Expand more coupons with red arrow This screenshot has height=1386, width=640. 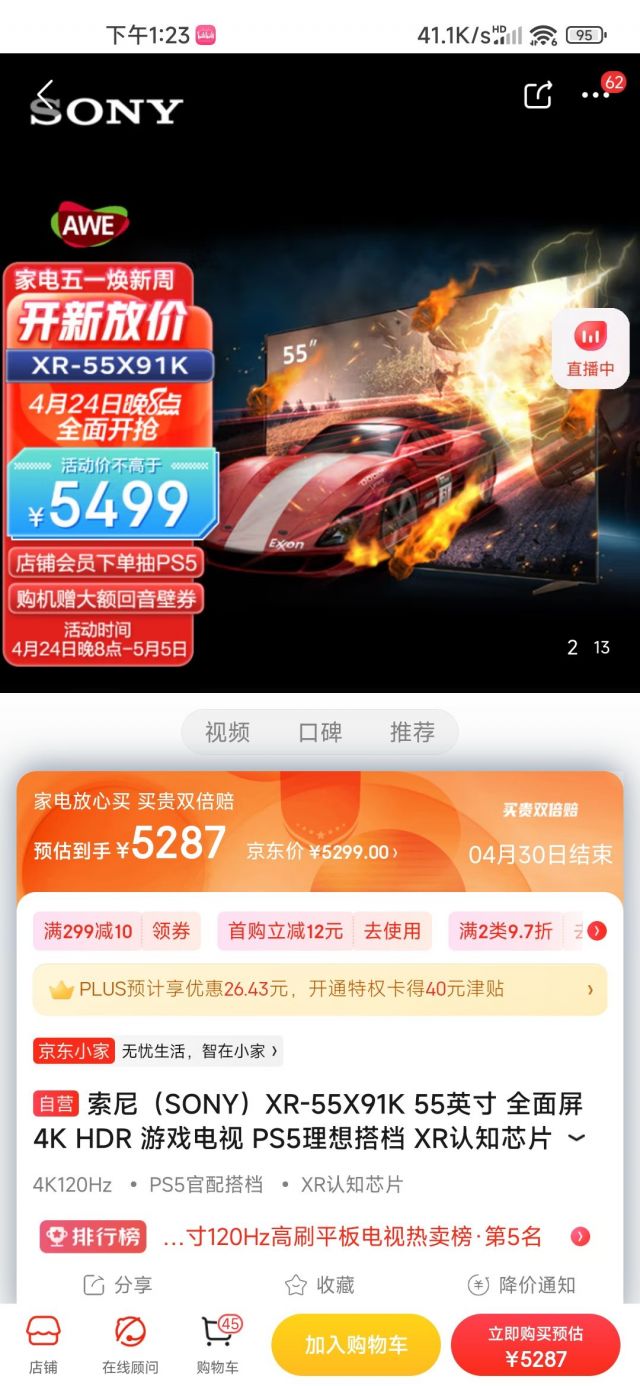tap(597, 931)
